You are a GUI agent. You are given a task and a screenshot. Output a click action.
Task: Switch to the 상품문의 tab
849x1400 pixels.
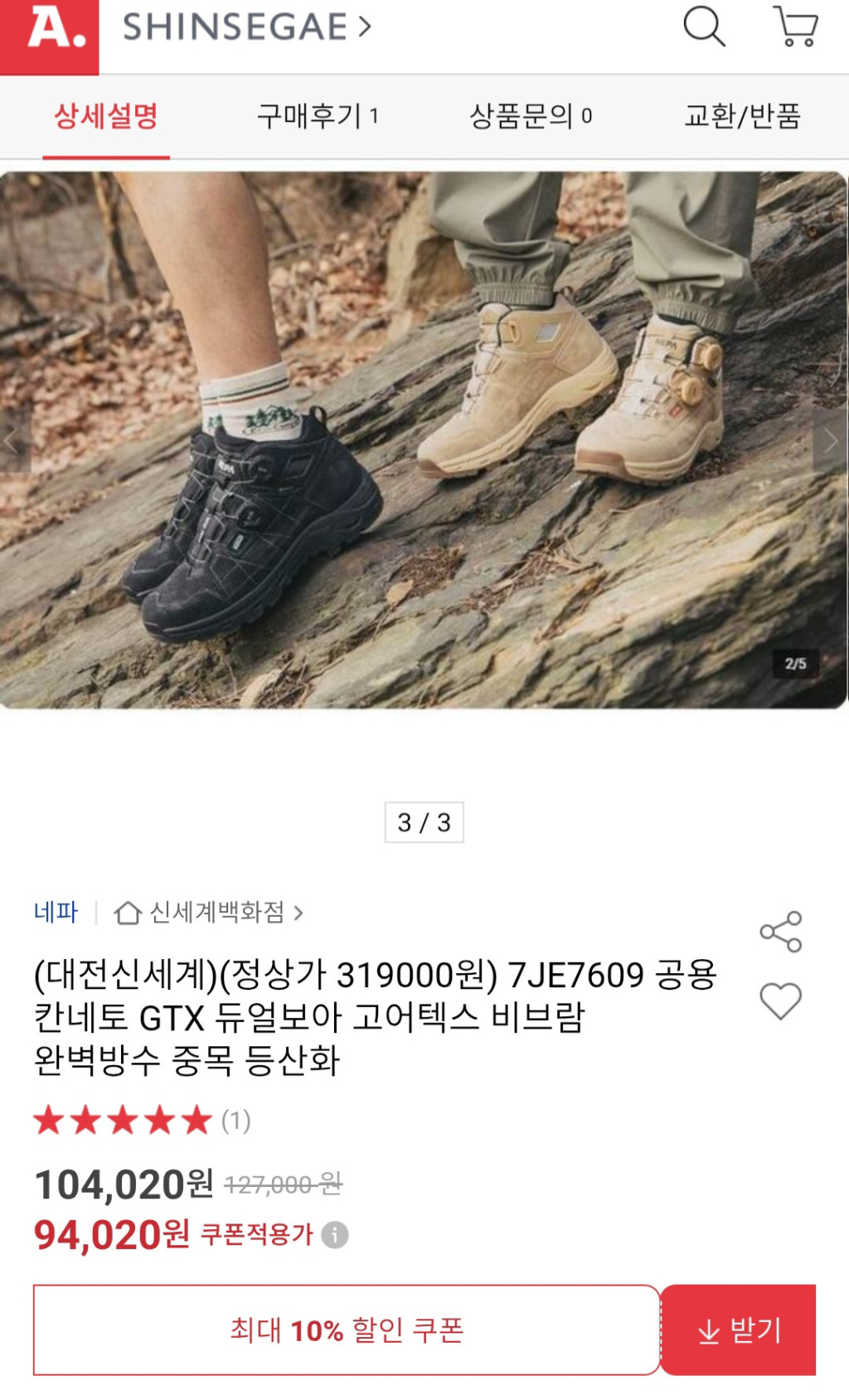531,116
